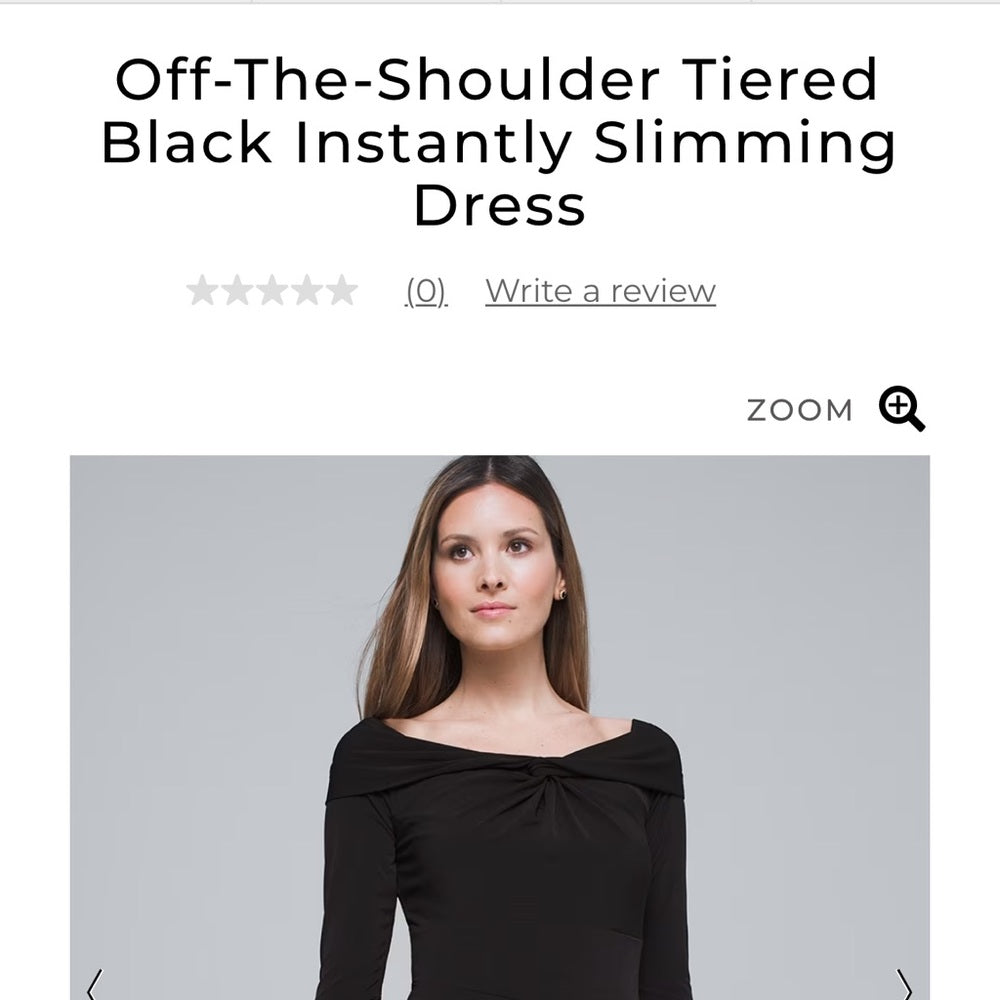Image resolution: width=1000 pixels, height=1000 pixels.
Task: Go to the previous product photo
Action: [96, 985]
